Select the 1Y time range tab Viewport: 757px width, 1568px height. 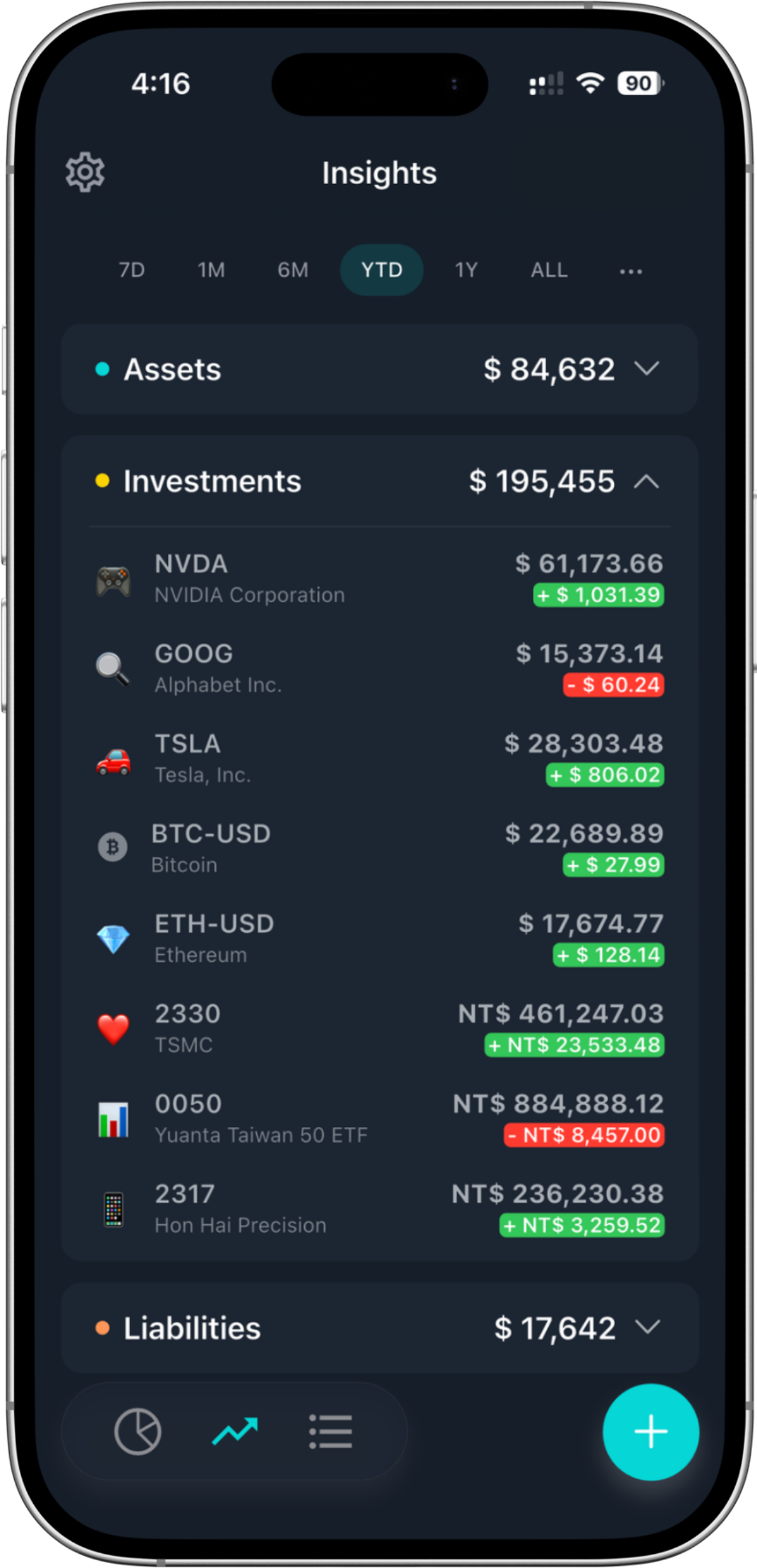[465, 270]
